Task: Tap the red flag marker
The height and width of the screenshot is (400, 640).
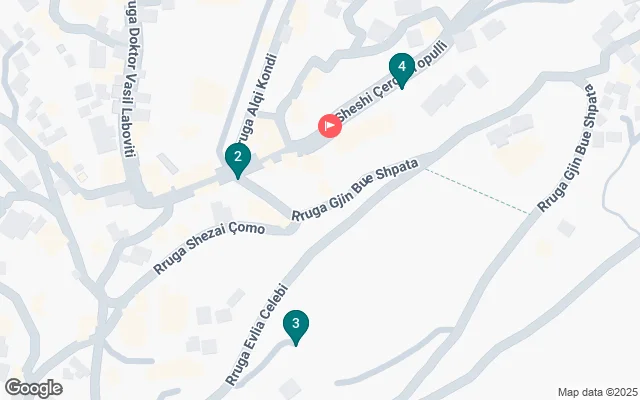Action: (329, 126)
